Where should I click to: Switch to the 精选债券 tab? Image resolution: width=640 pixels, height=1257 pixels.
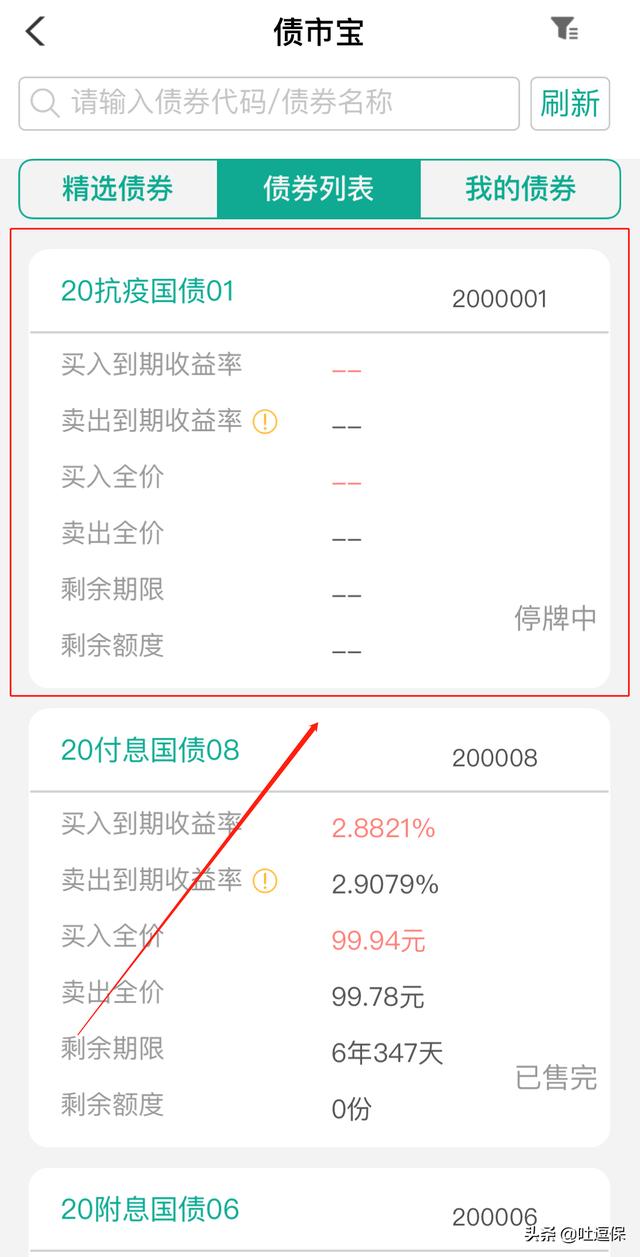coord(119,188)
